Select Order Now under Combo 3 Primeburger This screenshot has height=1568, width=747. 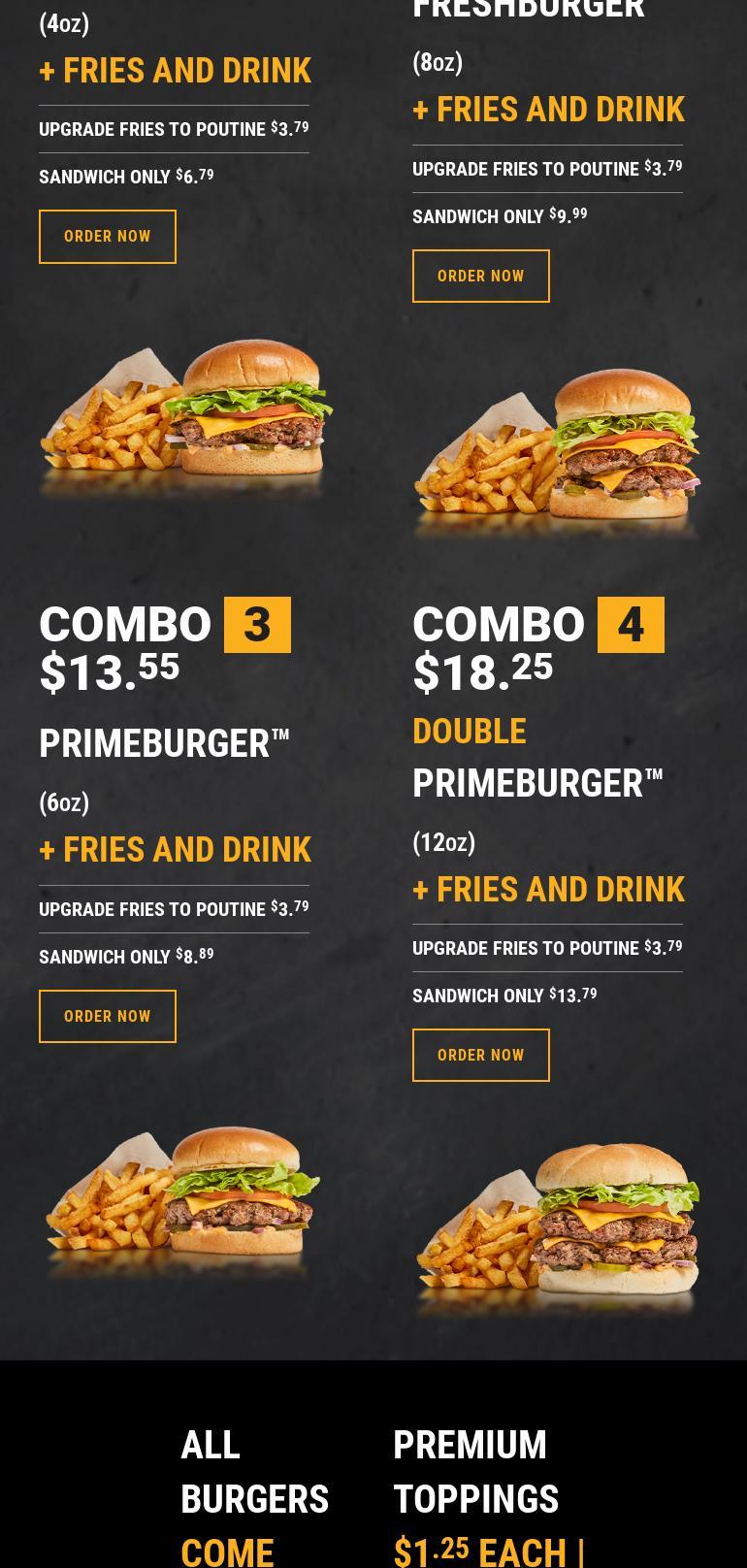pyautogui.click(x=108, y=1017)
